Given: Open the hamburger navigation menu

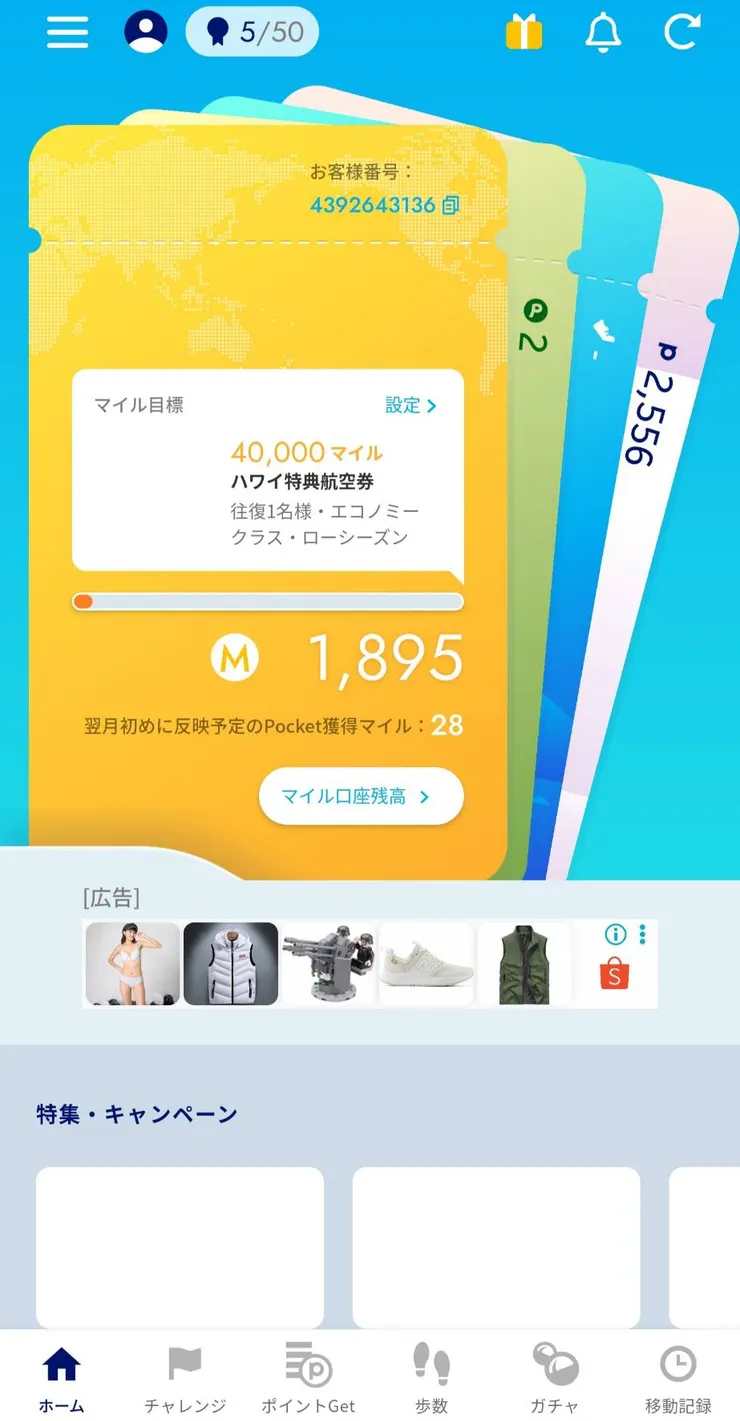Looking at the screenshot, I should [66, 31].
